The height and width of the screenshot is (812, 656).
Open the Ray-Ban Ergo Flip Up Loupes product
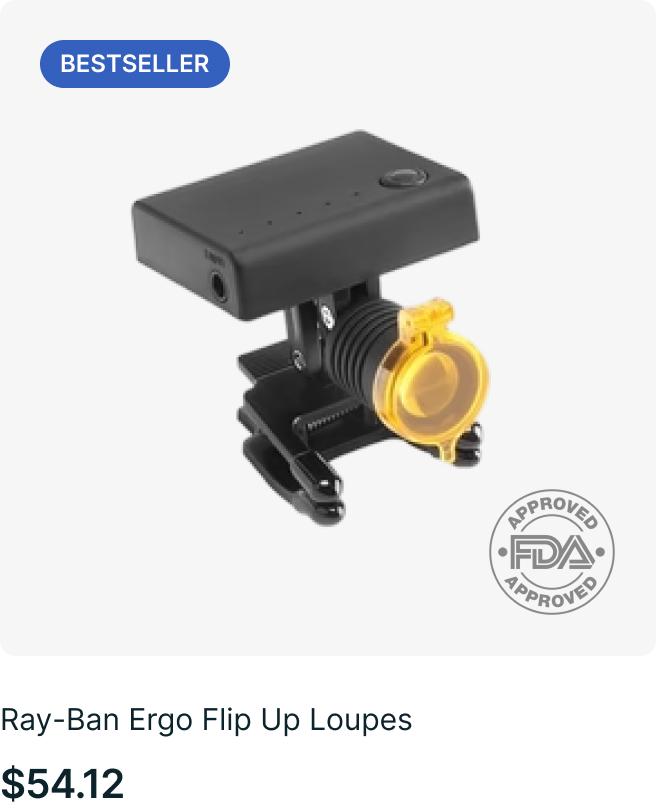pos(206,719)
